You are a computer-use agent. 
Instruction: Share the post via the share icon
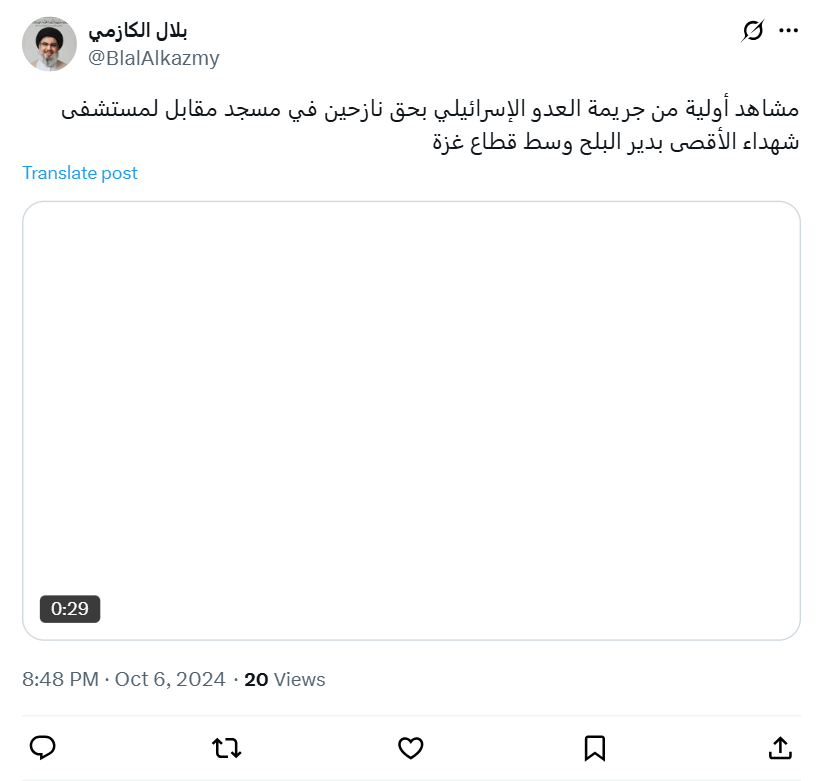(780, 747)
